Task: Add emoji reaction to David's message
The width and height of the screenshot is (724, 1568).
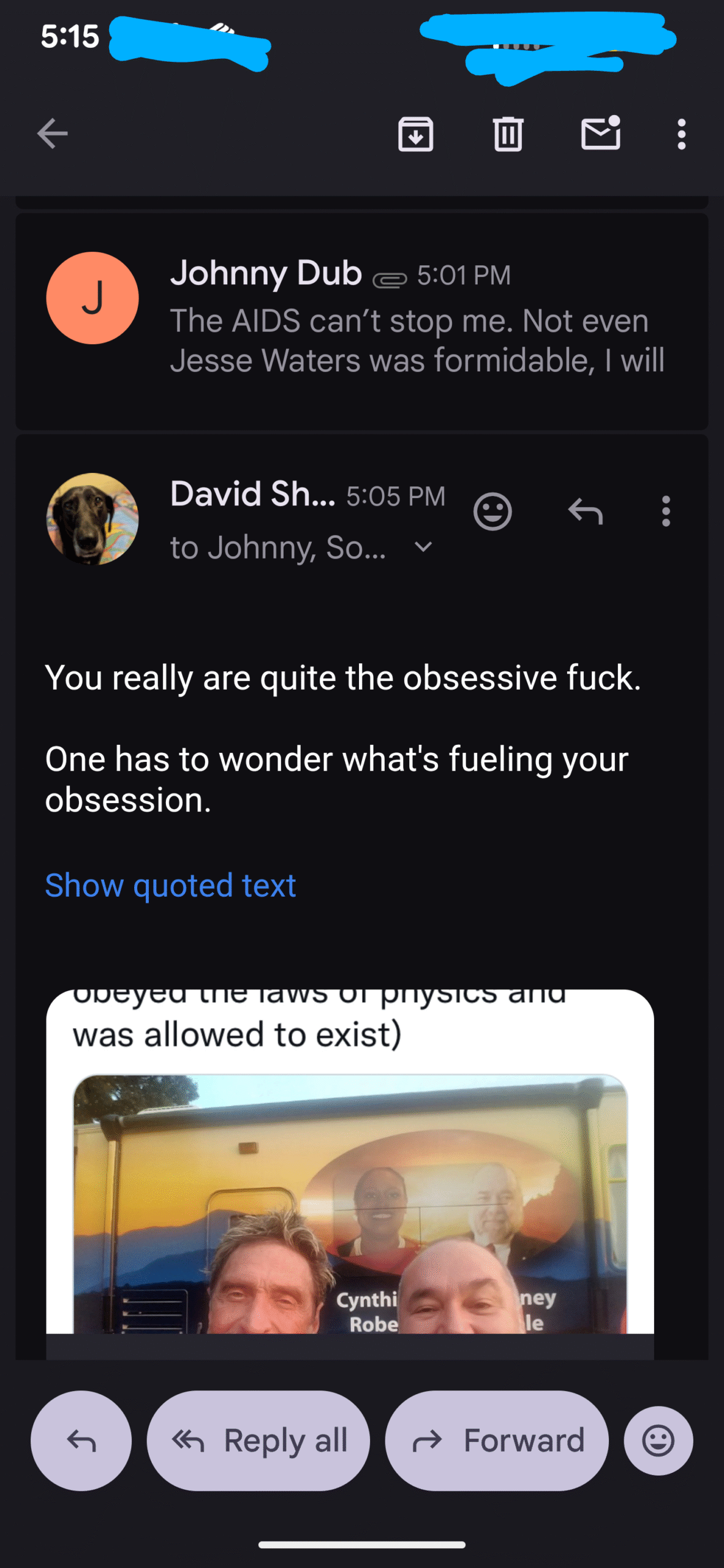Action: (492, 511)
